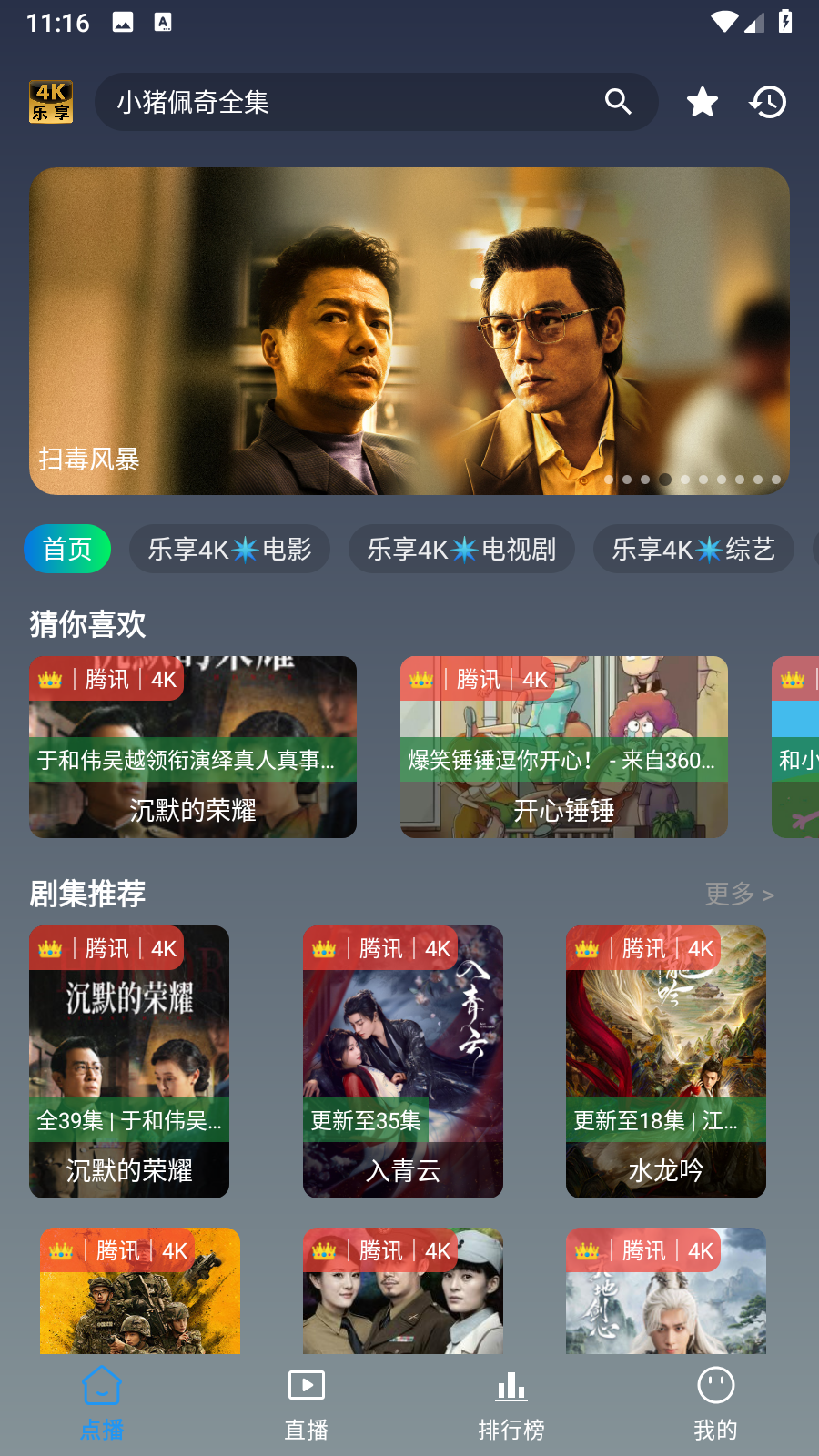819x1456 pixels.
Task: Switch to 乐享4K电视剧 tab
Action: [x=461, y=549]
